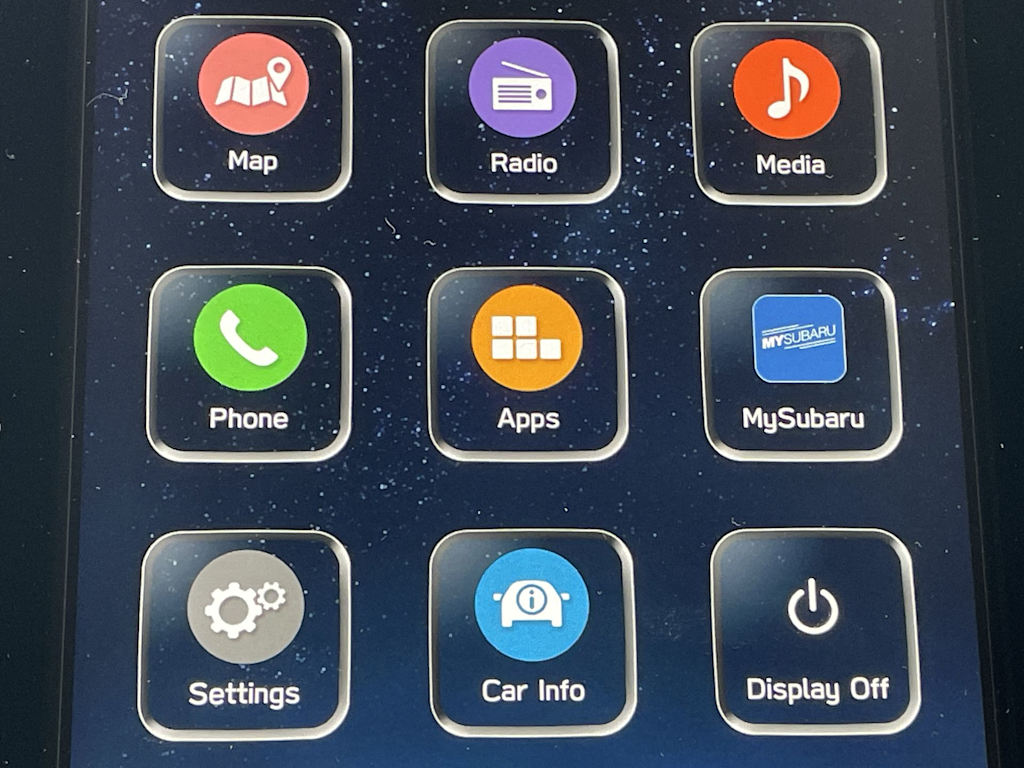Open the Apps menu

click(527, 363)
